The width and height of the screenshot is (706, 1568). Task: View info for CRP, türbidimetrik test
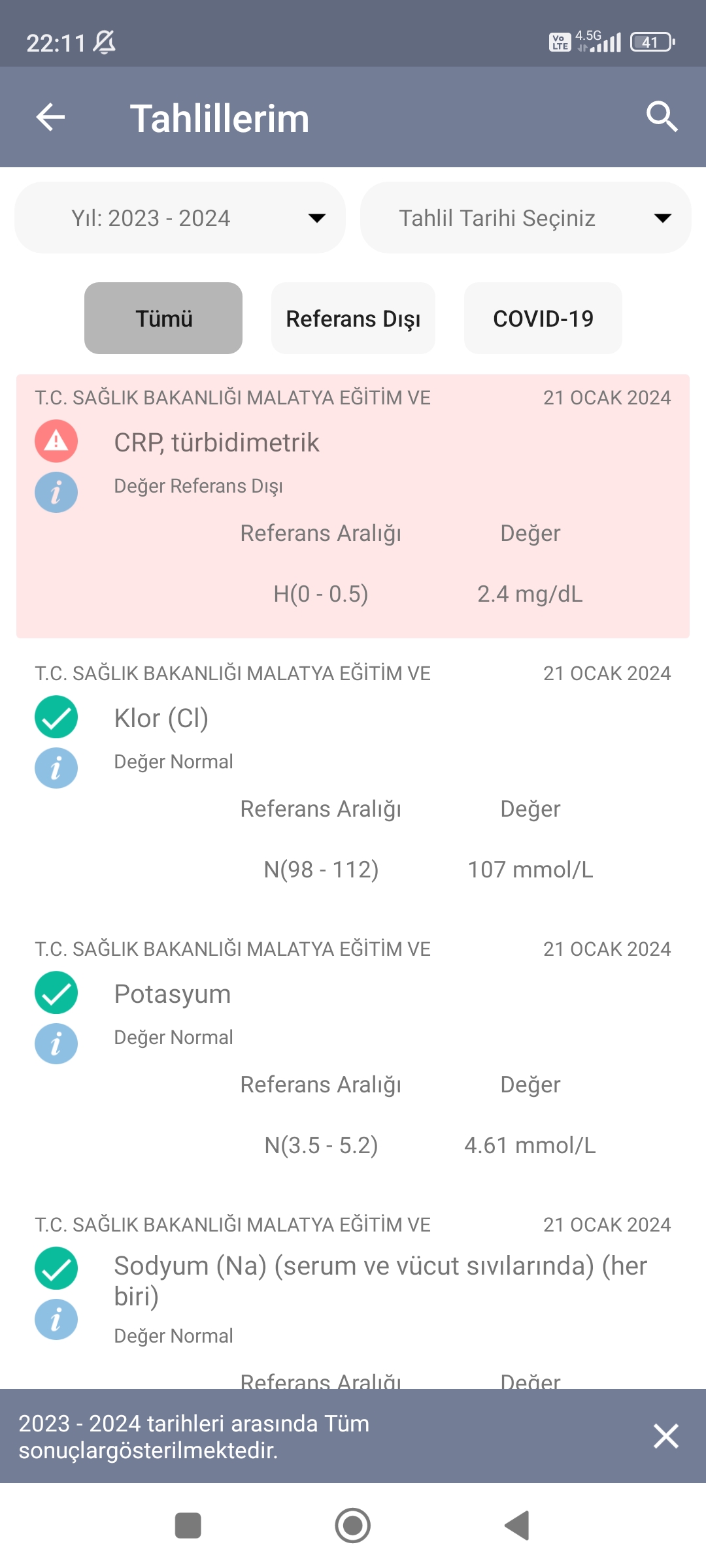click(x=56, y=493)
